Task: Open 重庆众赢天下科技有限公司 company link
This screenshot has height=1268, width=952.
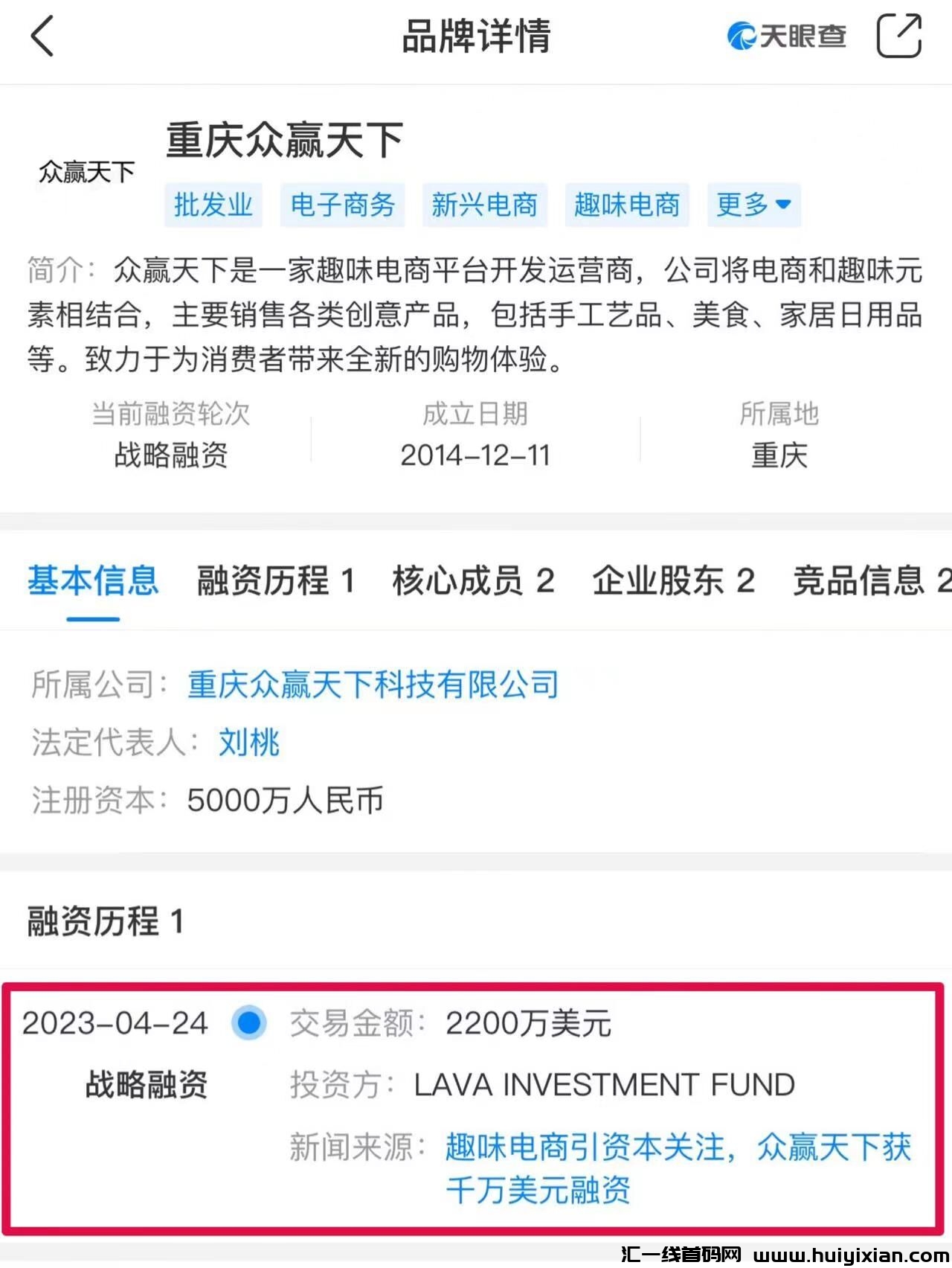Action: [x=373, y=685]
